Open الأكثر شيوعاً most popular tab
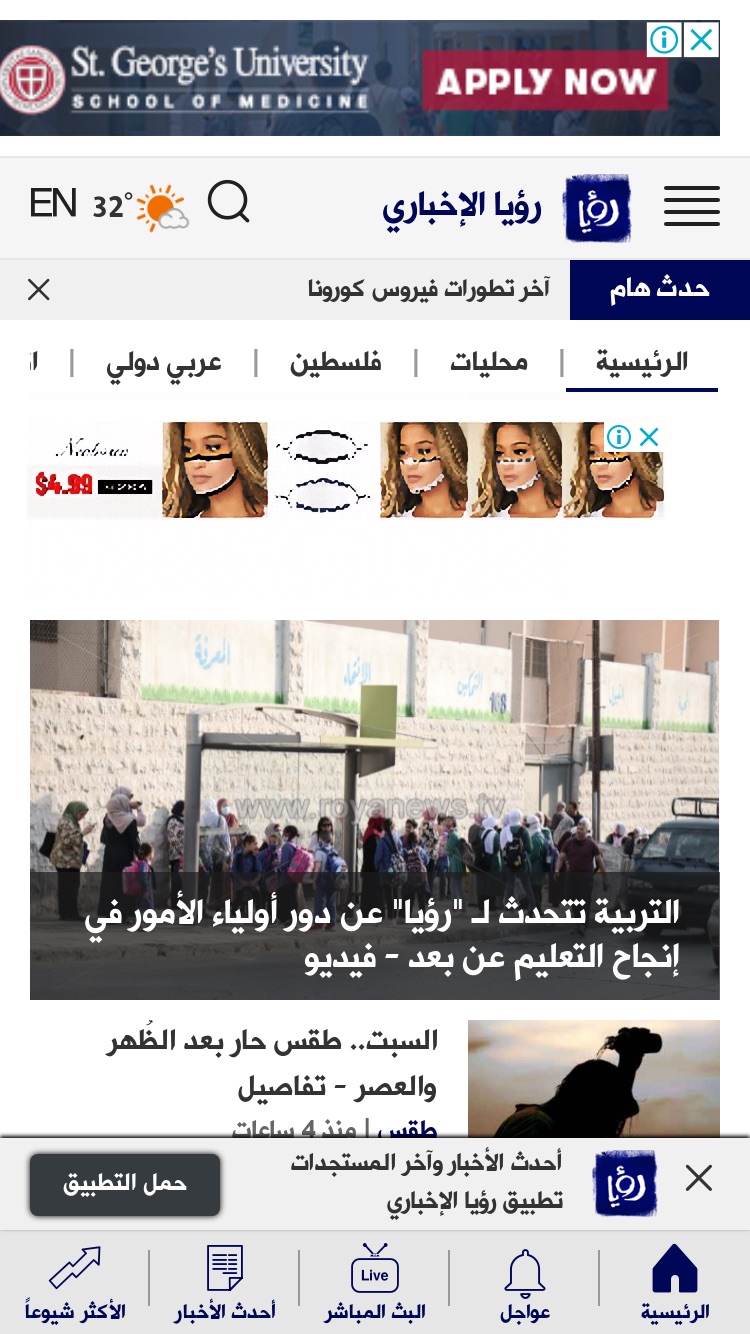 [75, 1282]
